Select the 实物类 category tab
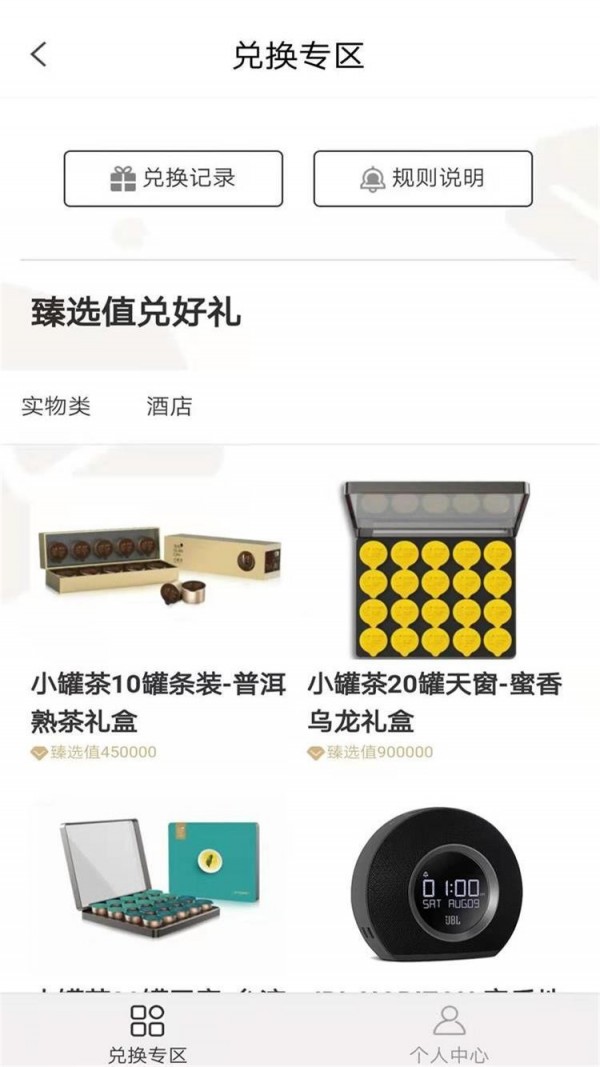Viewport: 600px width, 1067px height. pyautogui.click(x=56, y=406)
